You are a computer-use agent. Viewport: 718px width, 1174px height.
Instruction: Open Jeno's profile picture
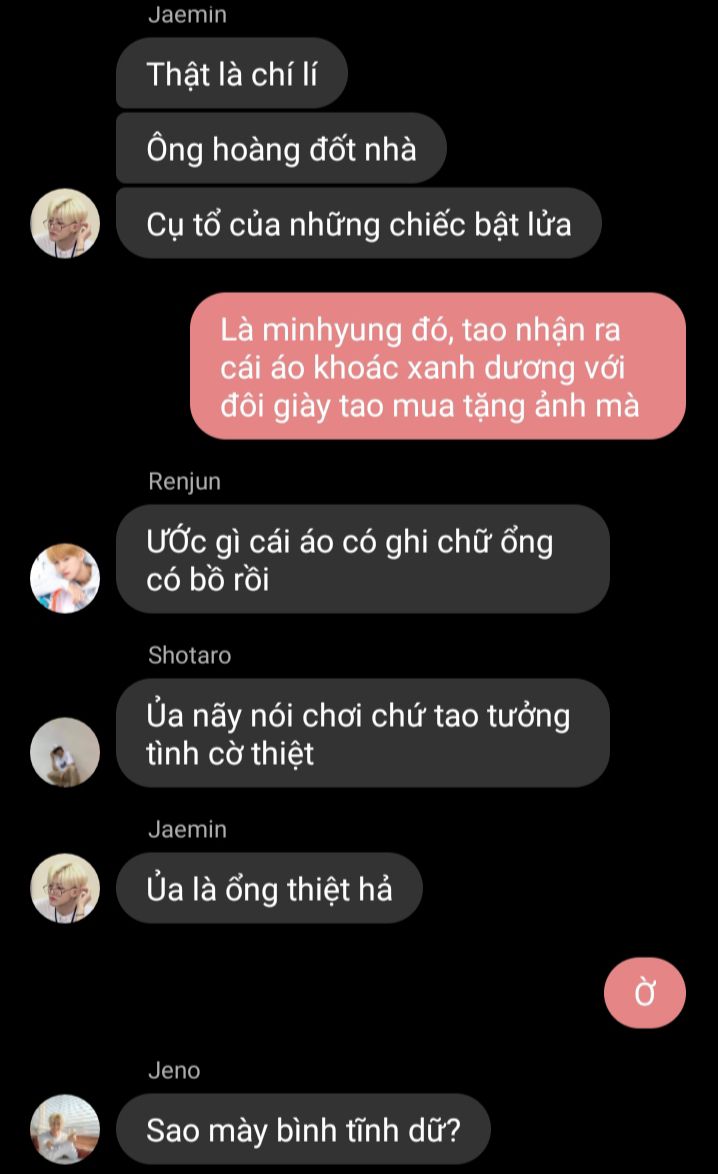65,1129
